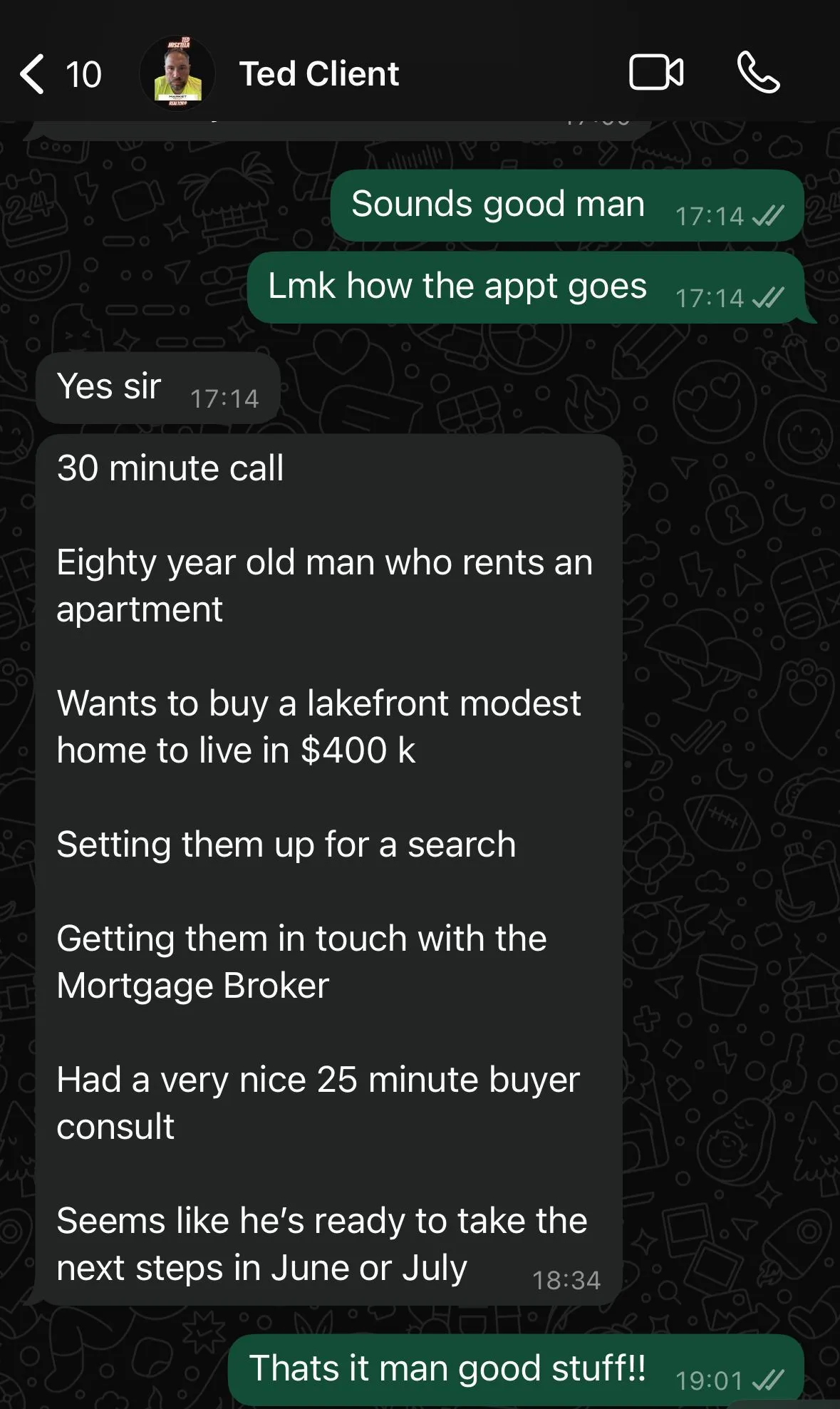Viewport: 840px width, 1409px height.
Task: Open Ted Client's contact info
Action: pos(318,74)
